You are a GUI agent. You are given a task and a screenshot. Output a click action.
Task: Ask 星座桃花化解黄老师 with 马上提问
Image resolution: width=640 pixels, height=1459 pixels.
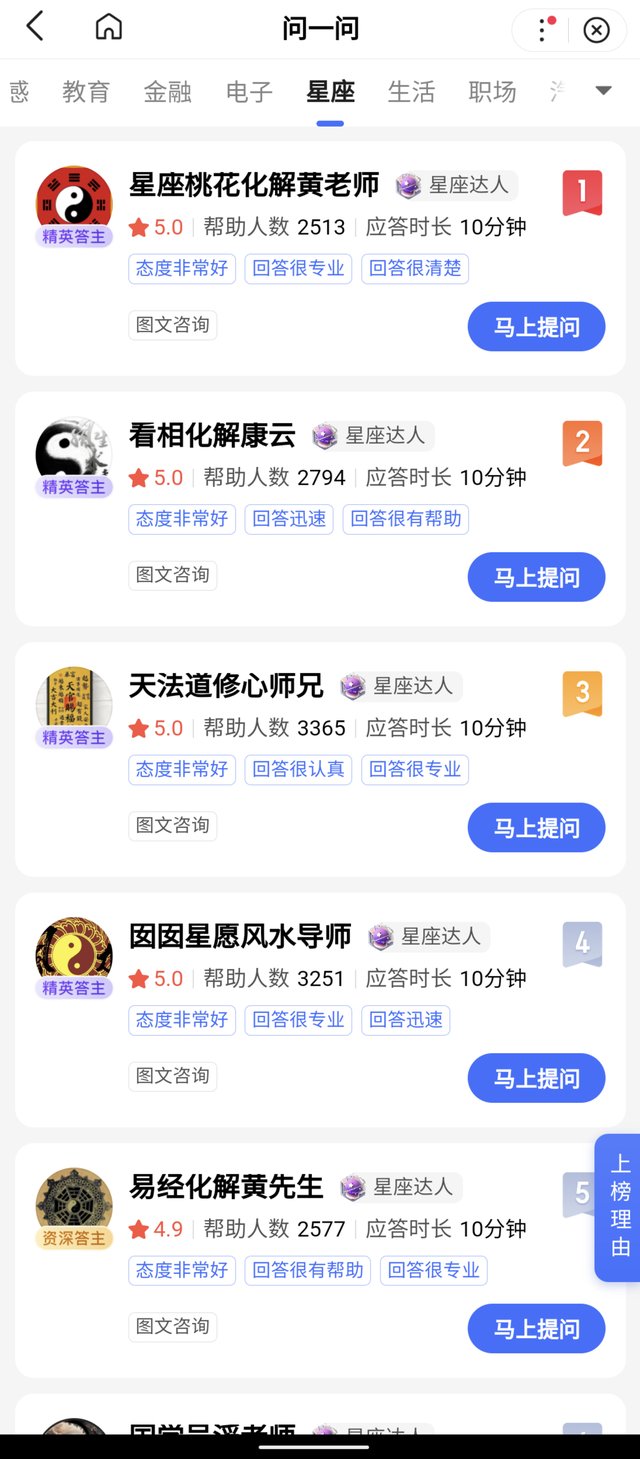(x=536, y=327)
